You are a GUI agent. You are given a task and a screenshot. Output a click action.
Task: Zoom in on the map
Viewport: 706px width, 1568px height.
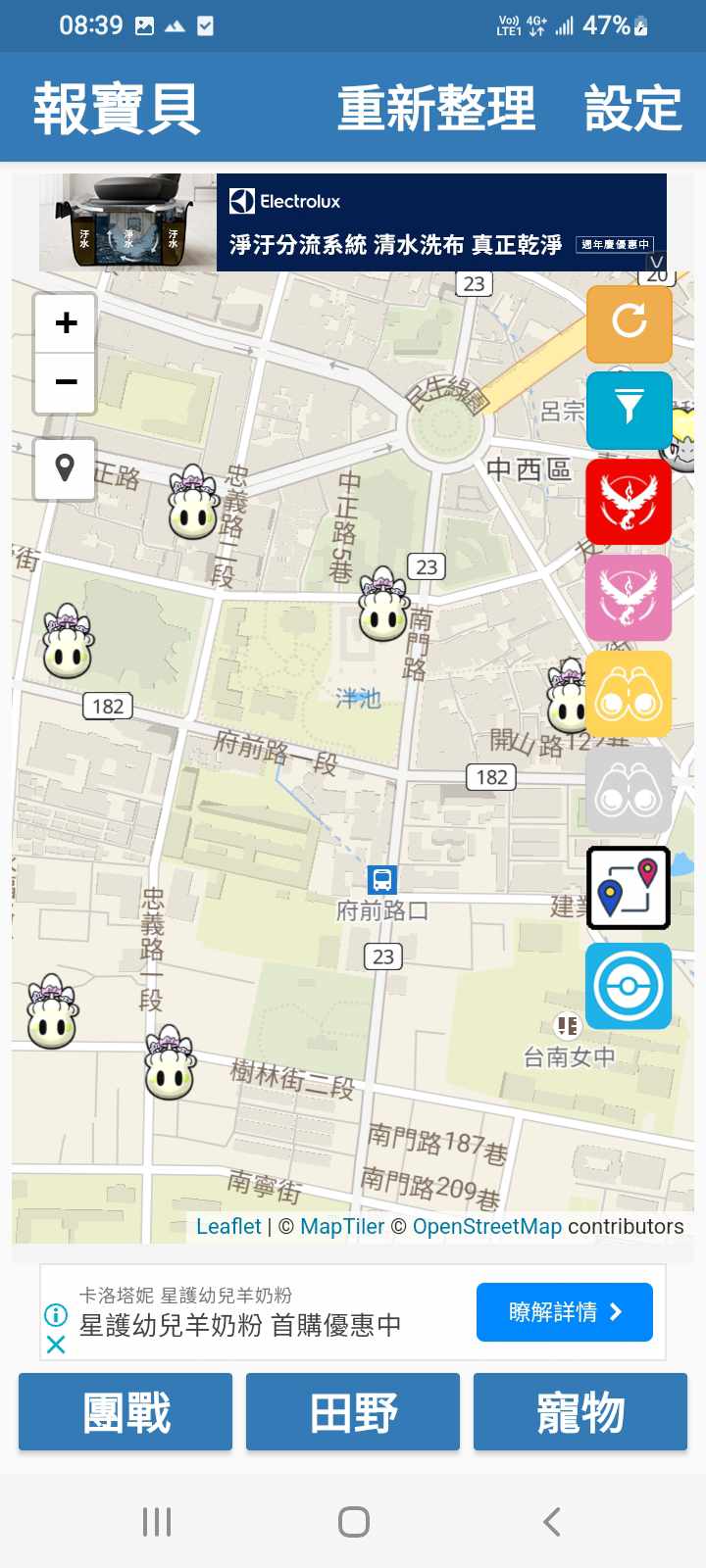(66, 323)
